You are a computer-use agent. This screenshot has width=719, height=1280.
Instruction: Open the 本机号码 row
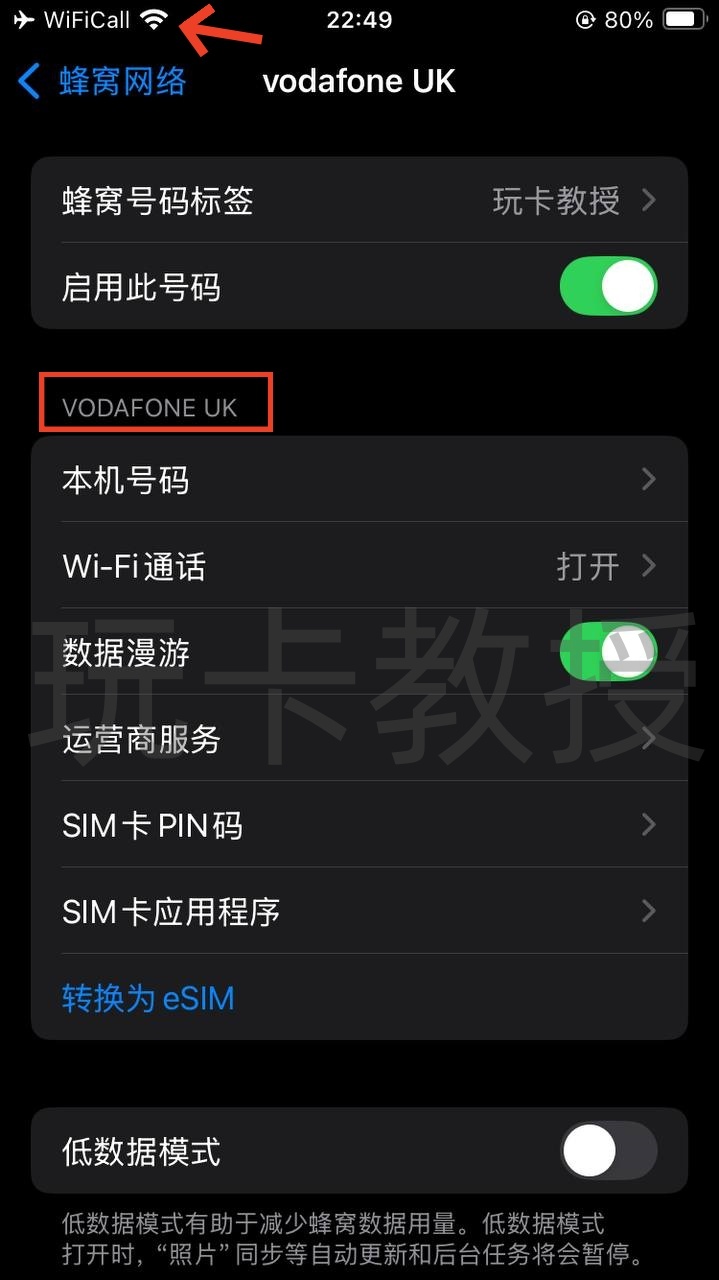click(x=359, y=480)
